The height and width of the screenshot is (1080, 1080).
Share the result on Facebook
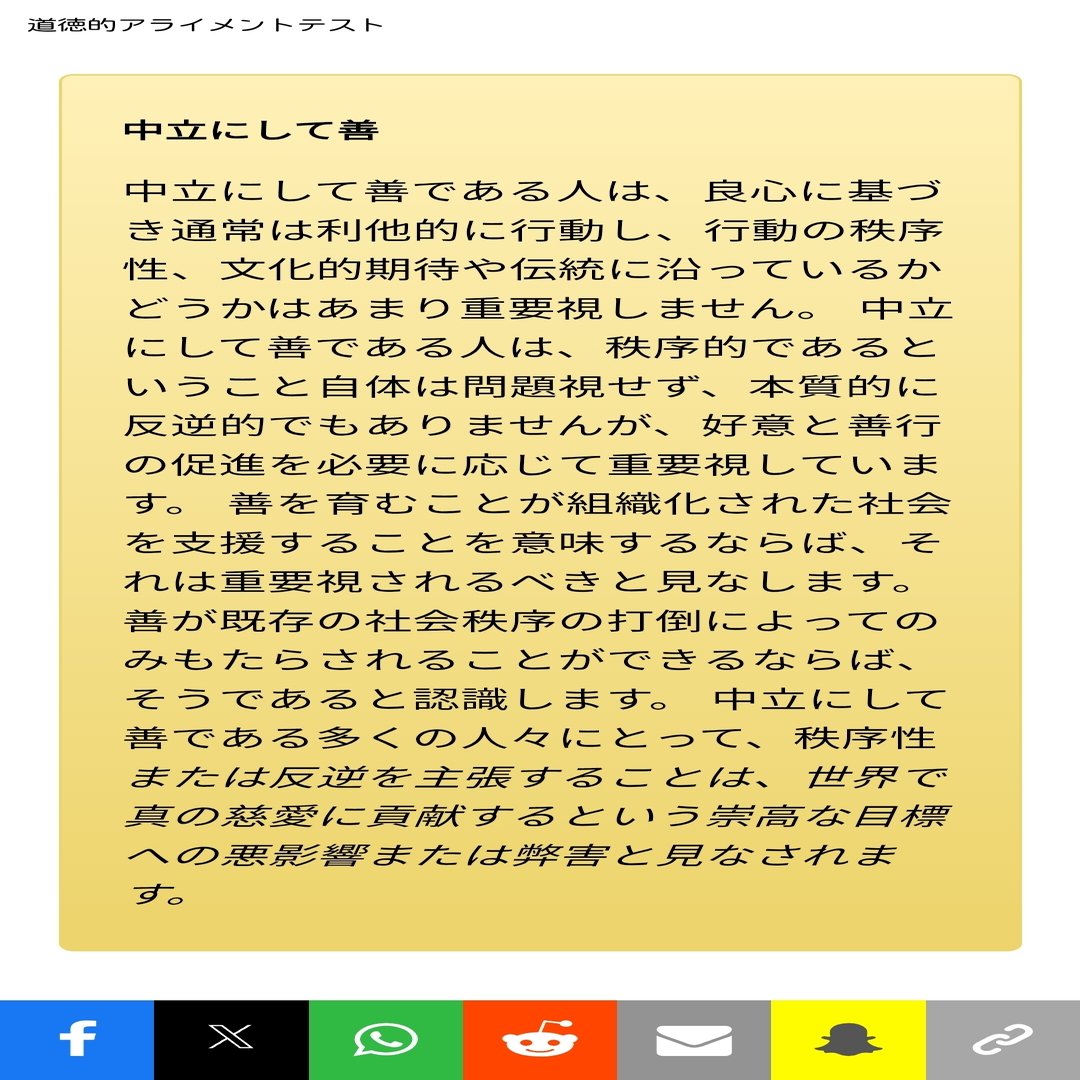77,1039
